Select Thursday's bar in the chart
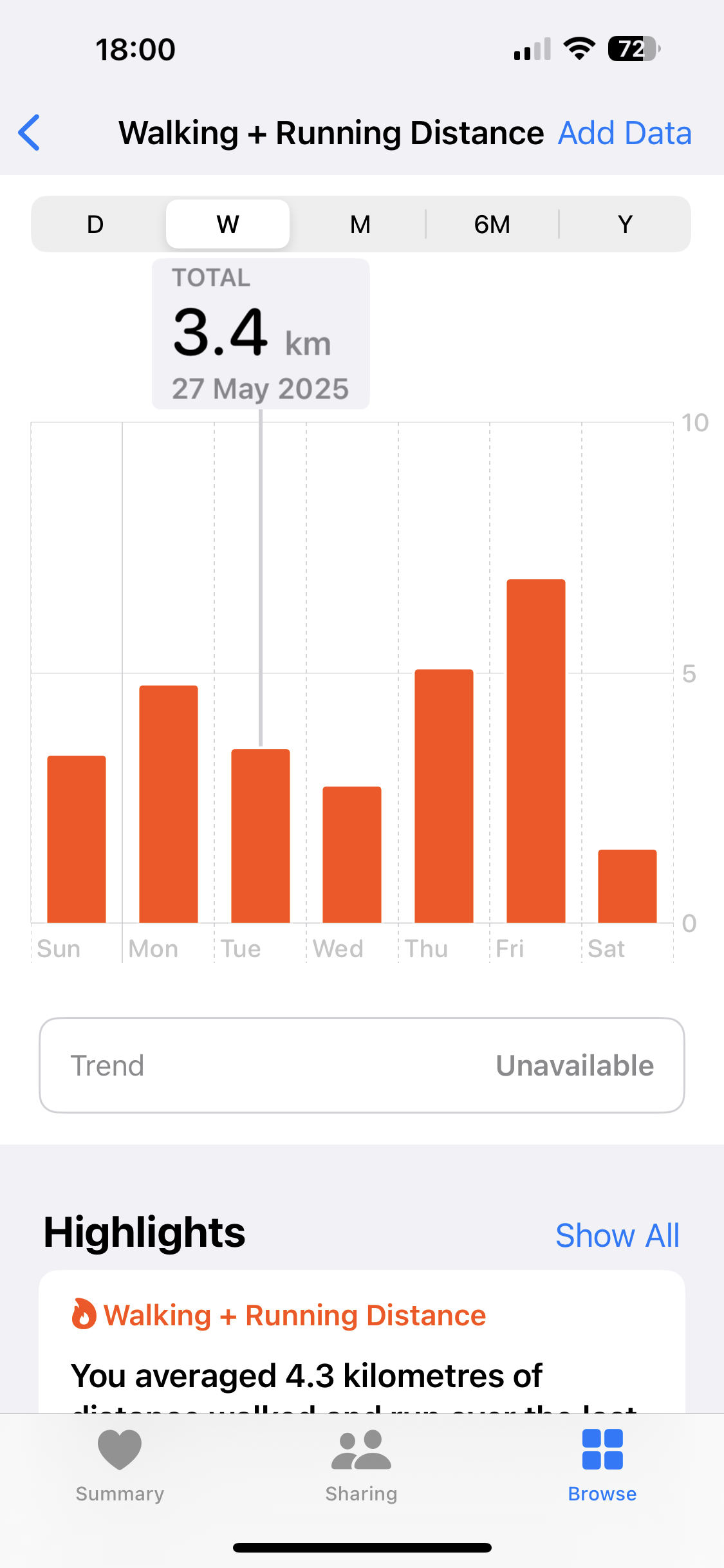This screenshot has height=1568, width=724. tap(444, 796)
